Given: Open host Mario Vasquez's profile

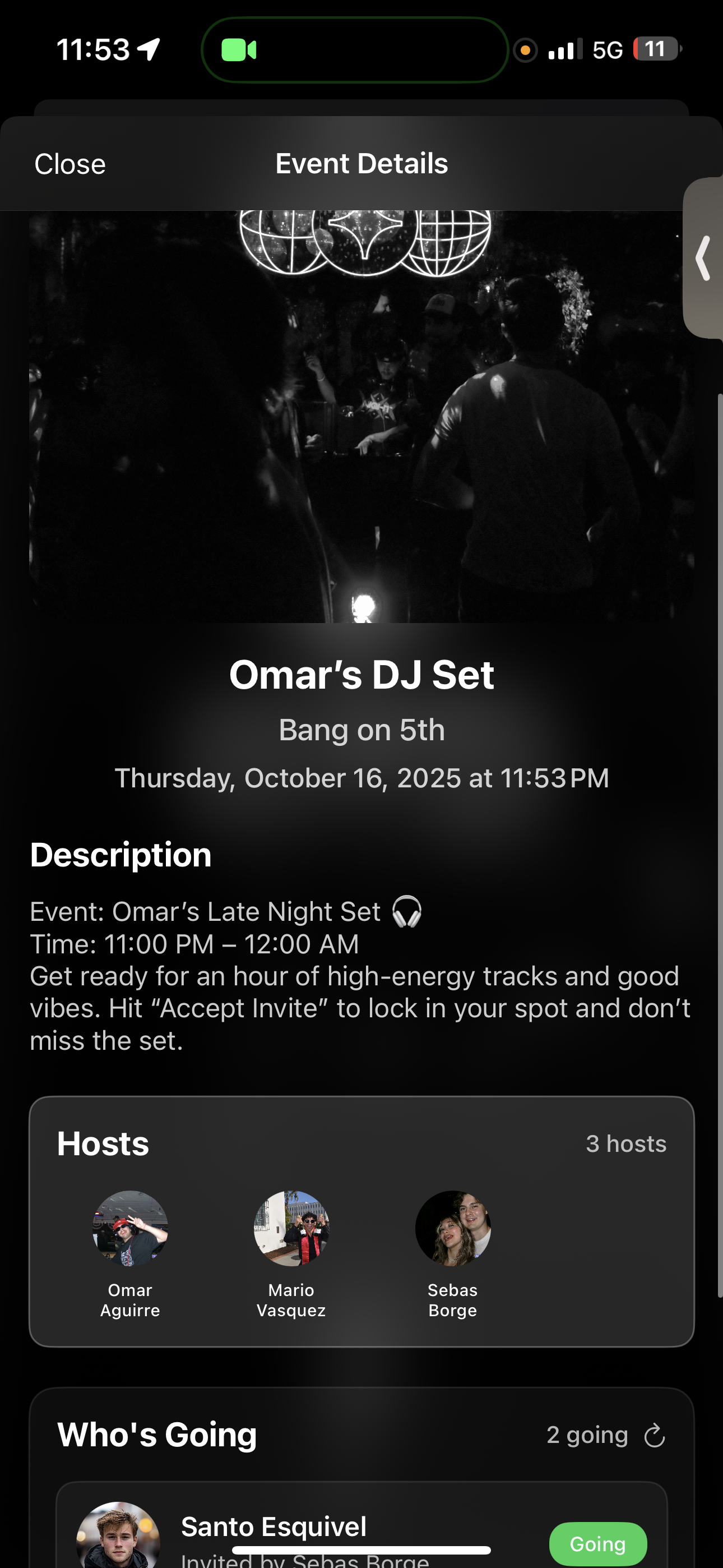Looking at the screenshot, I should [291, 1228].
